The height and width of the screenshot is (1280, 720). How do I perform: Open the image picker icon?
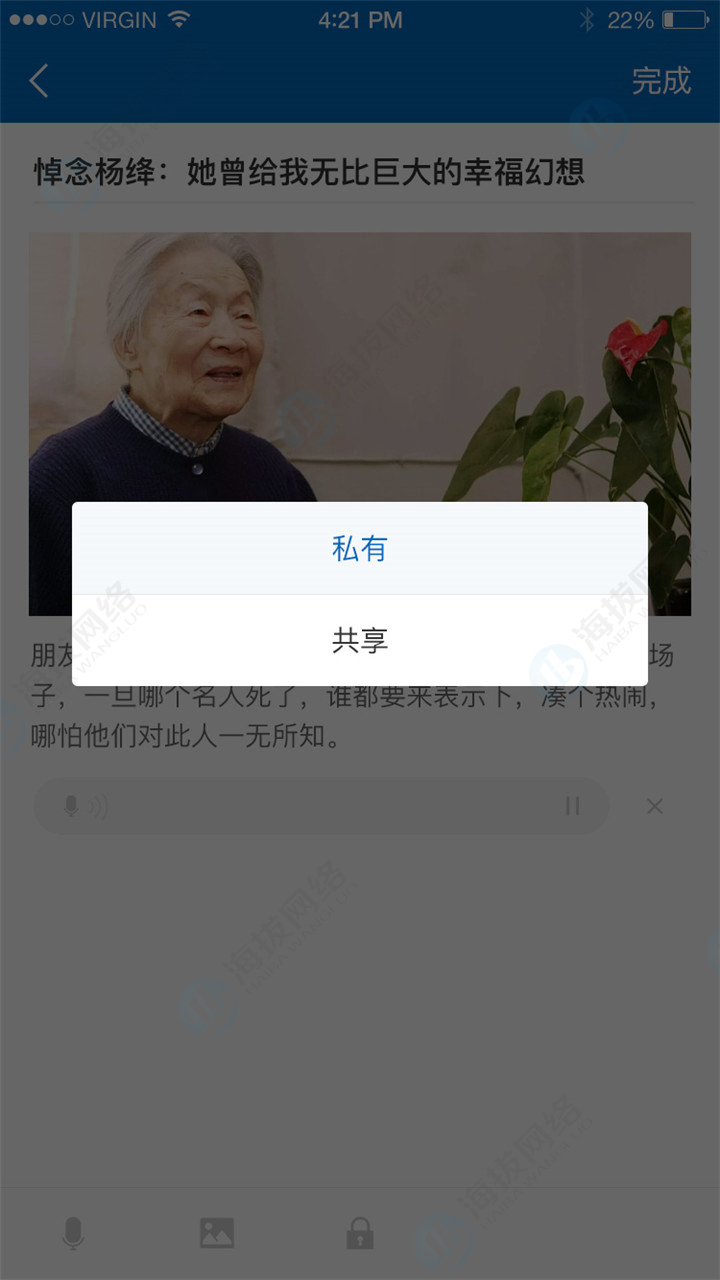(x=217, y=1233)
